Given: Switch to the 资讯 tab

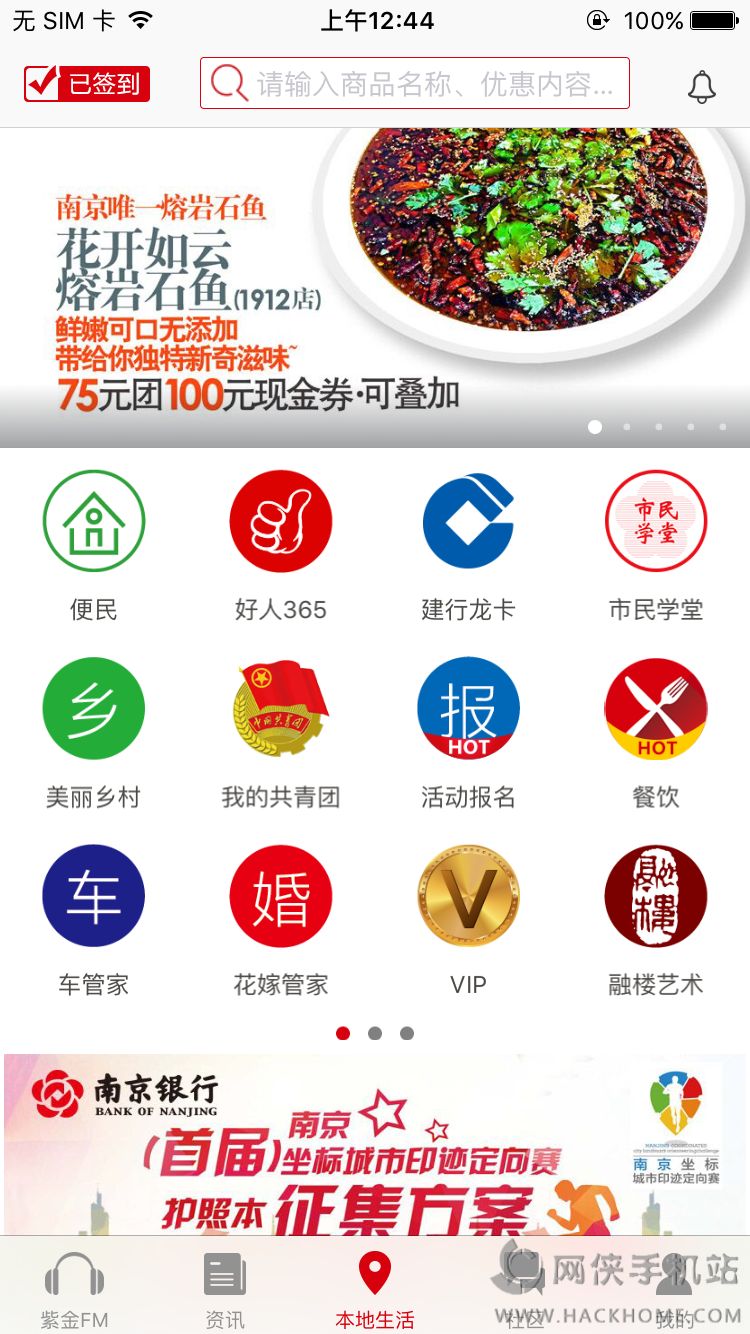Looking at the screenshot, I should [225, 1290].
